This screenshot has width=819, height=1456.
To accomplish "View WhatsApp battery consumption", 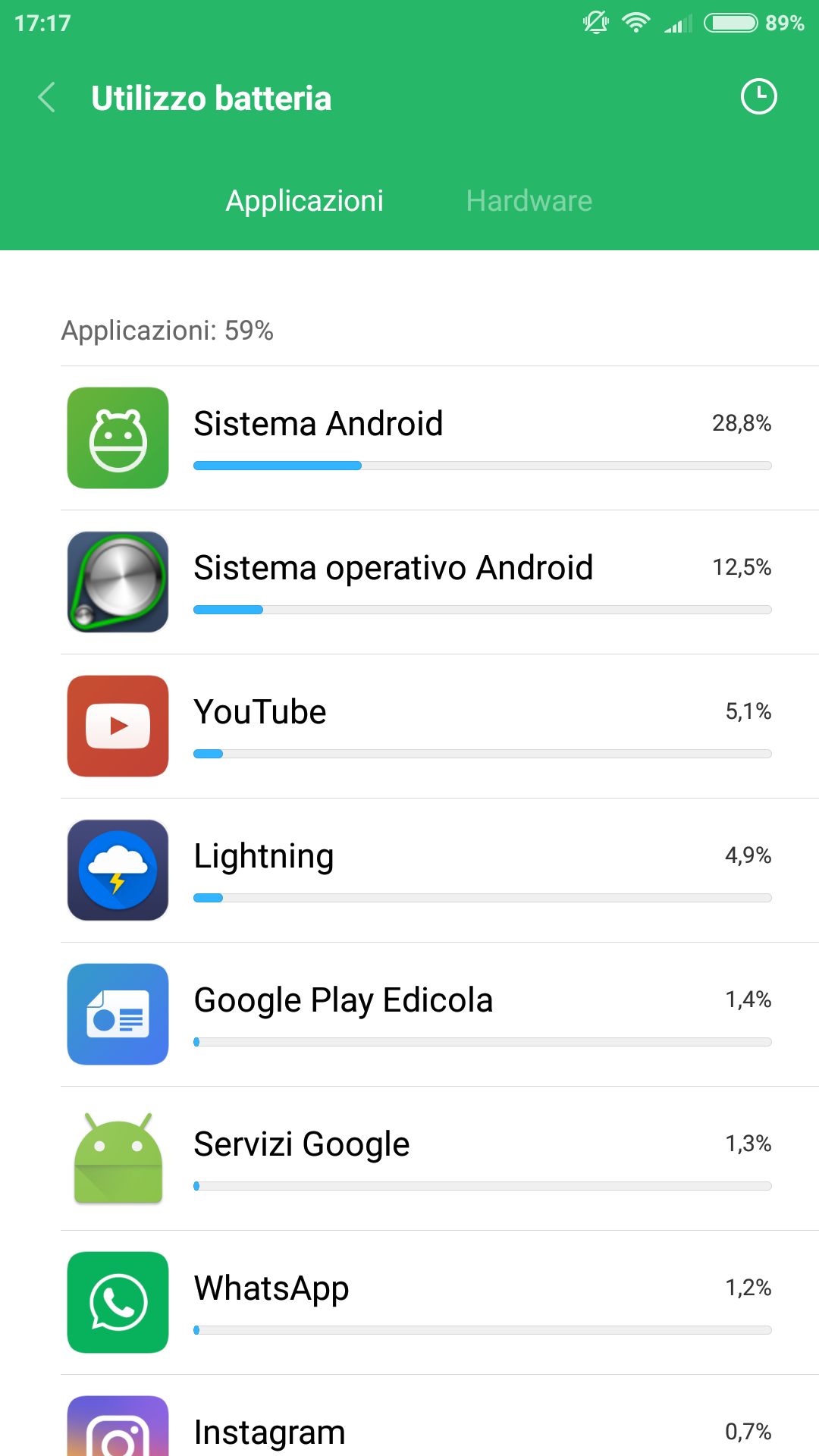I will point(440,1303).
